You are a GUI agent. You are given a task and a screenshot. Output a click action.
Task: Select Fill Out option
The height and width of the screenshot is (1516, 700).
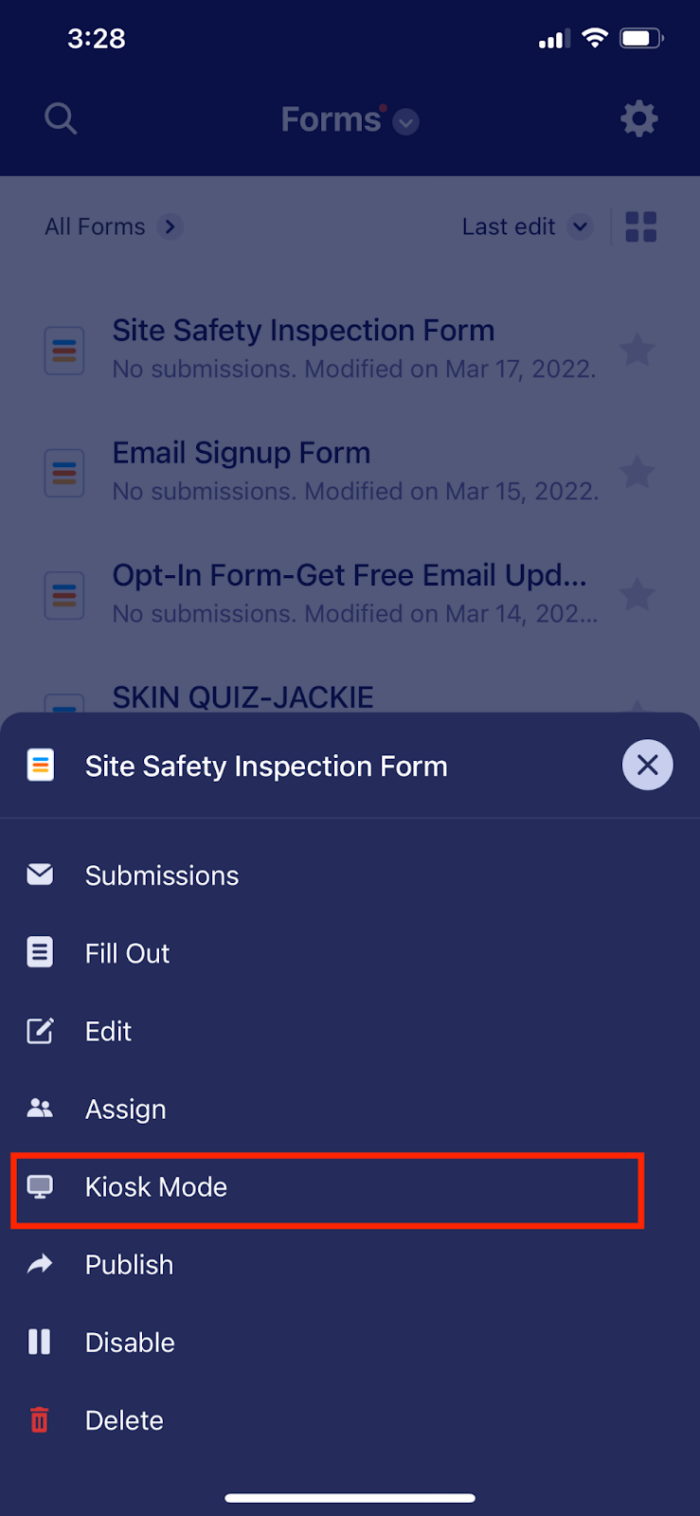(127, 953)
